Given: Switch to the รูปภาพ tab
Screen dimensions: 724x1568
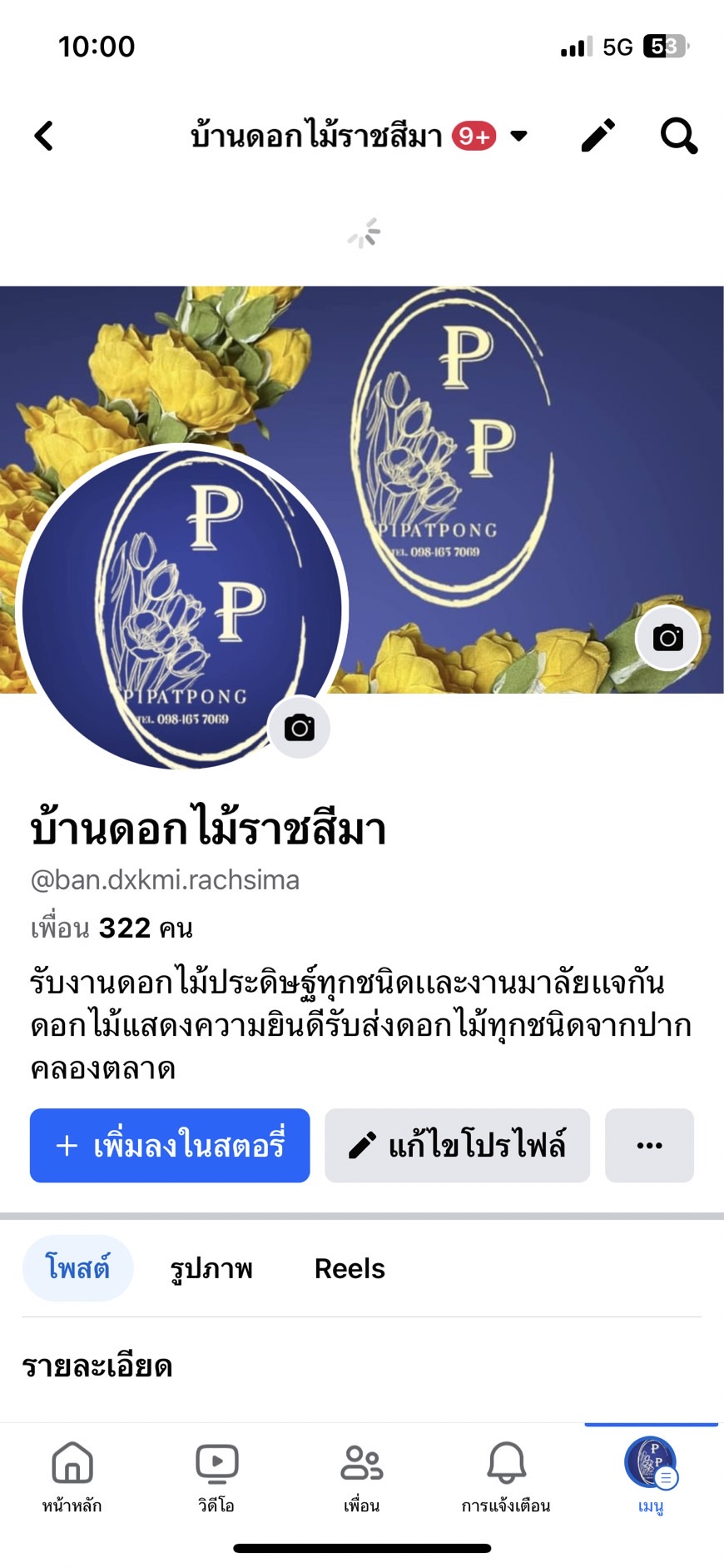Looking at the screenshot, I should pos(211,1268).
